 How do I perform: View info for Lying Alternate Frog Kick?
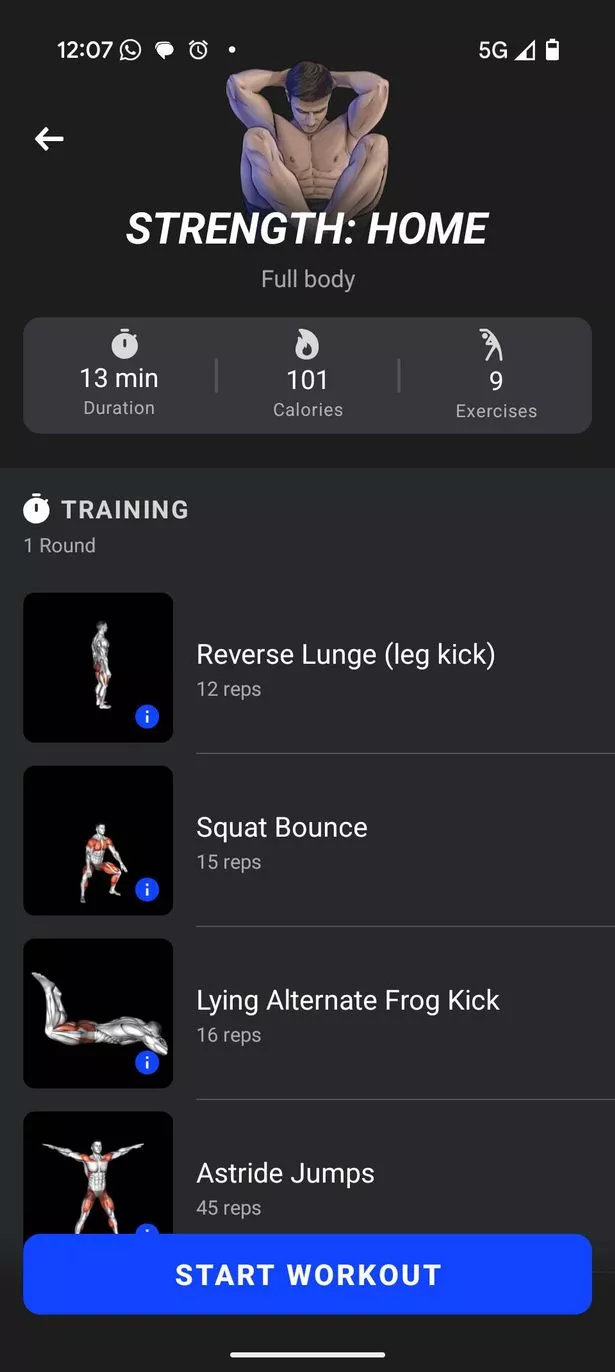coord(147,1062)
